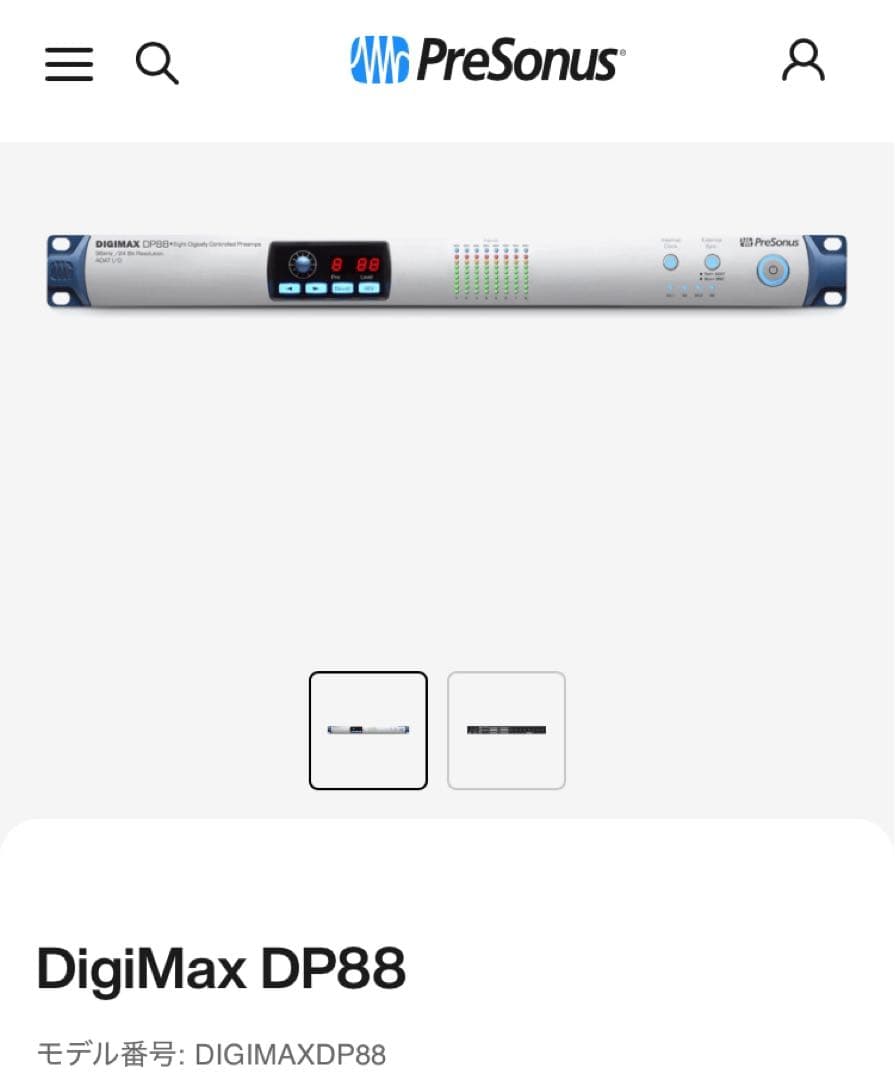
Task: Toggle the External Sync button on the DP88
Action: [x=712, y=262]
